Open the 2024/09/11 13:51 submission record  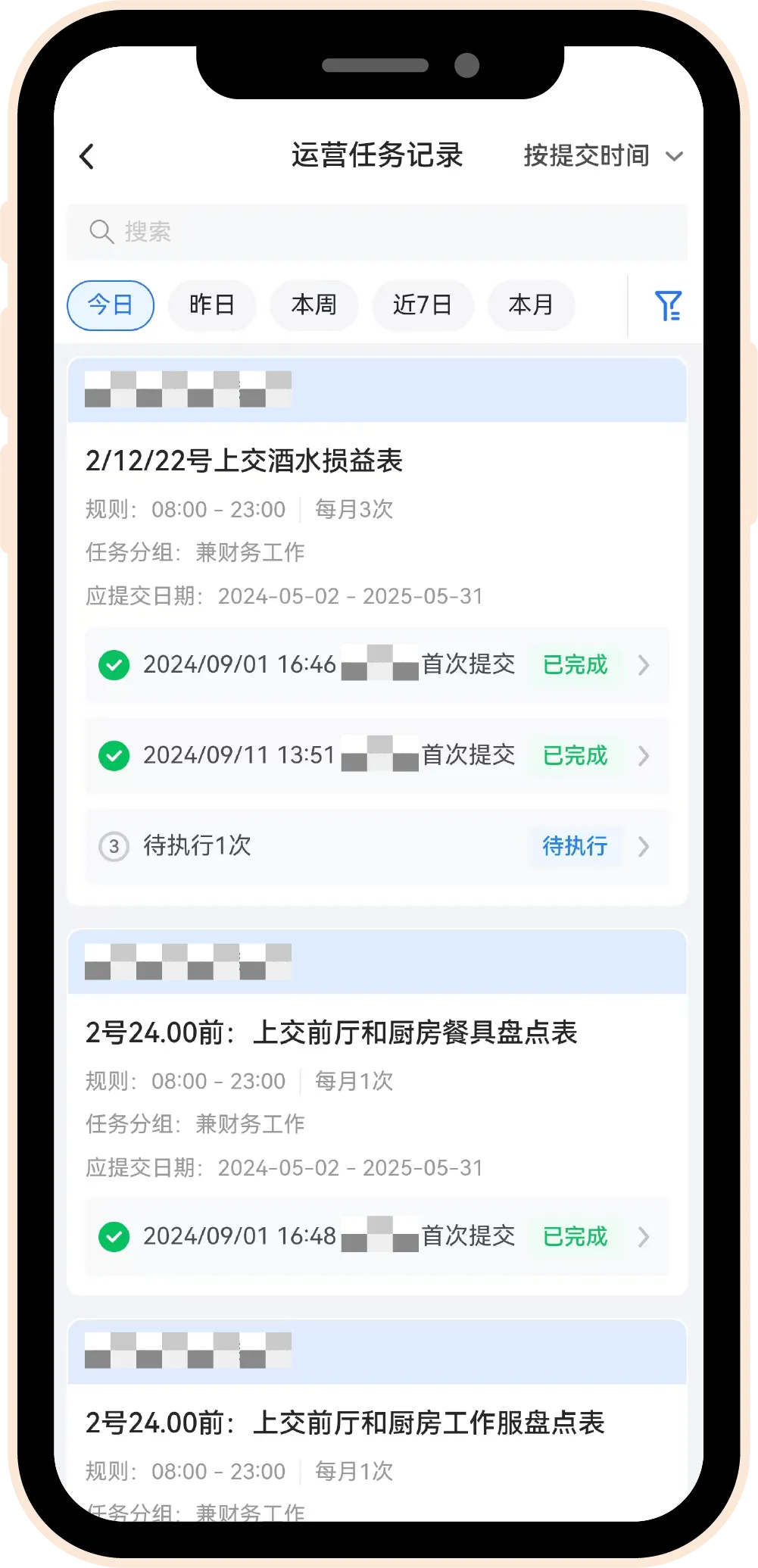pos(376,756)
